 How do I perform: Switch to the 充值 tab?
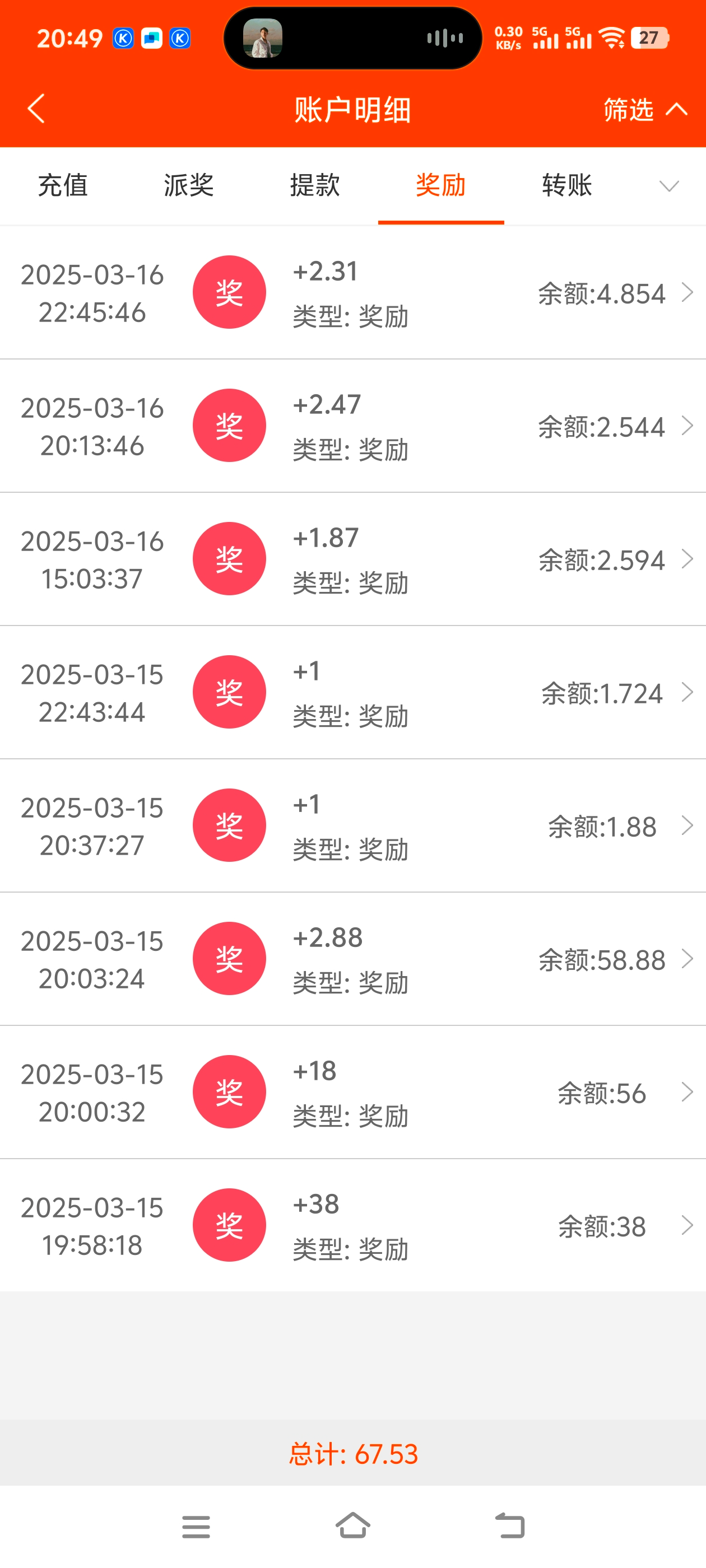(64, 186)
